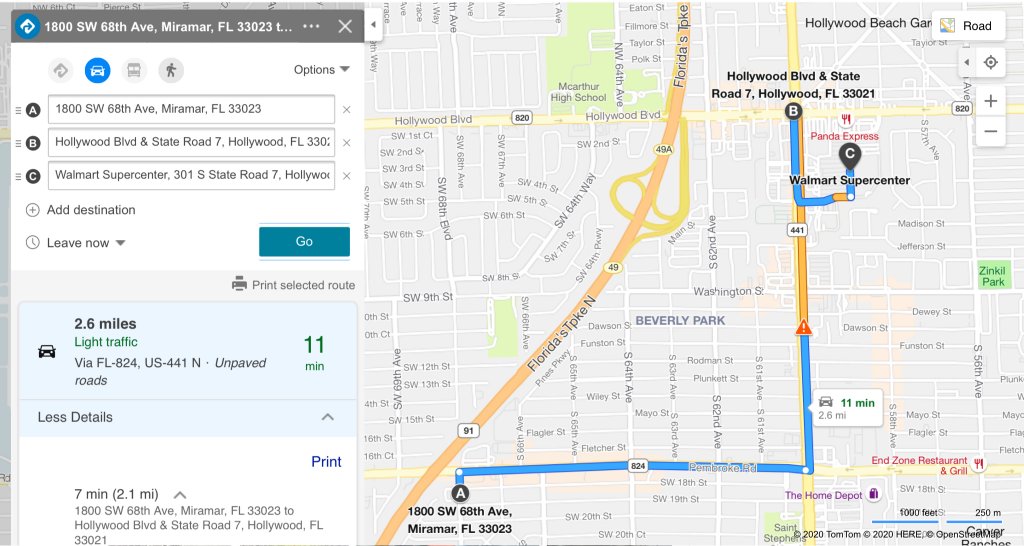Remove the Walmart Supercenter stop
1024x546 pixels.
coord(347,176)
